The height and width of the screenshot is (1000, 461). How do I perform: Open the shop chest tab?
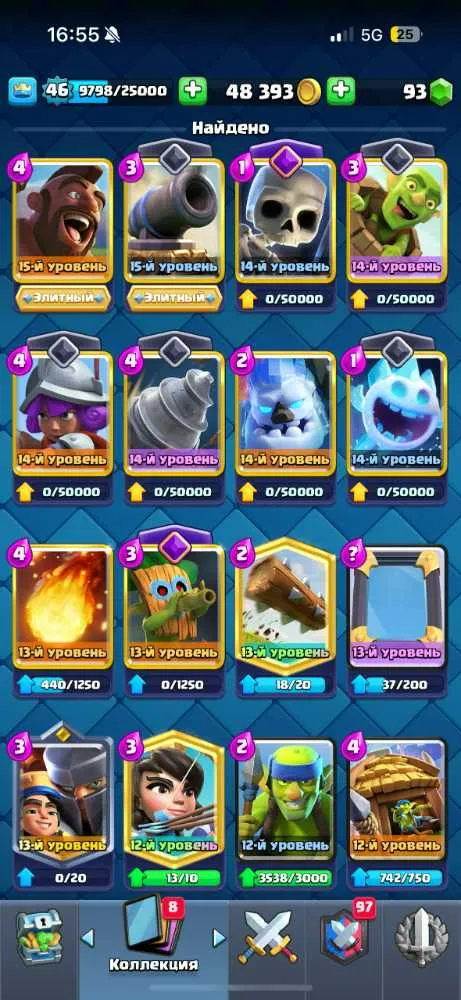38,937
